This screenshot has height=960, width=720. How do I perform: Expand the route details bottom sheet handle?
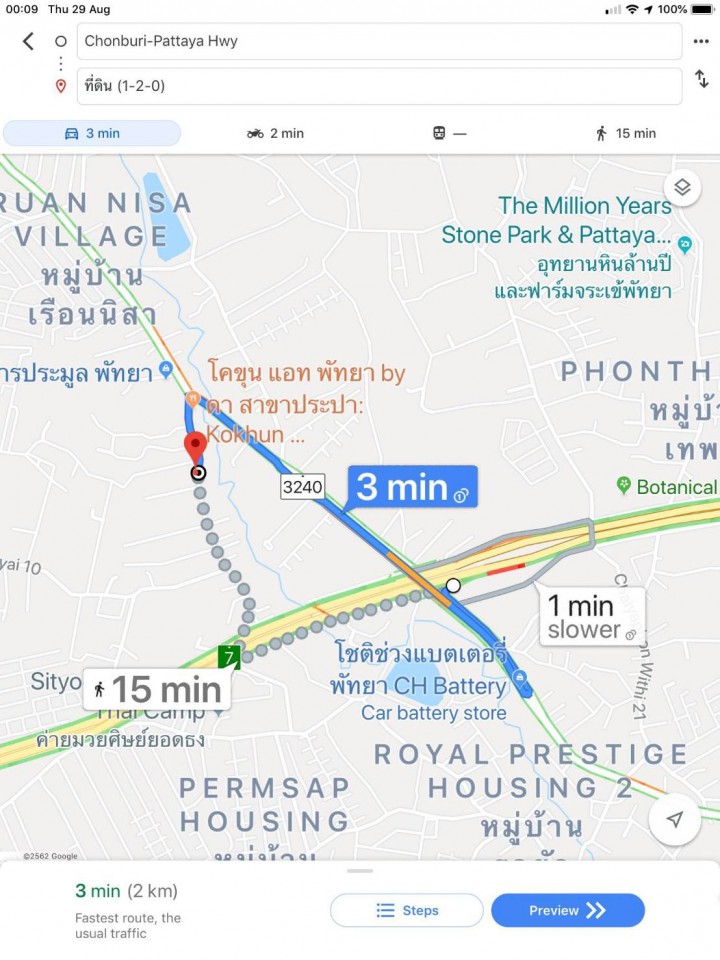[360, 870]
